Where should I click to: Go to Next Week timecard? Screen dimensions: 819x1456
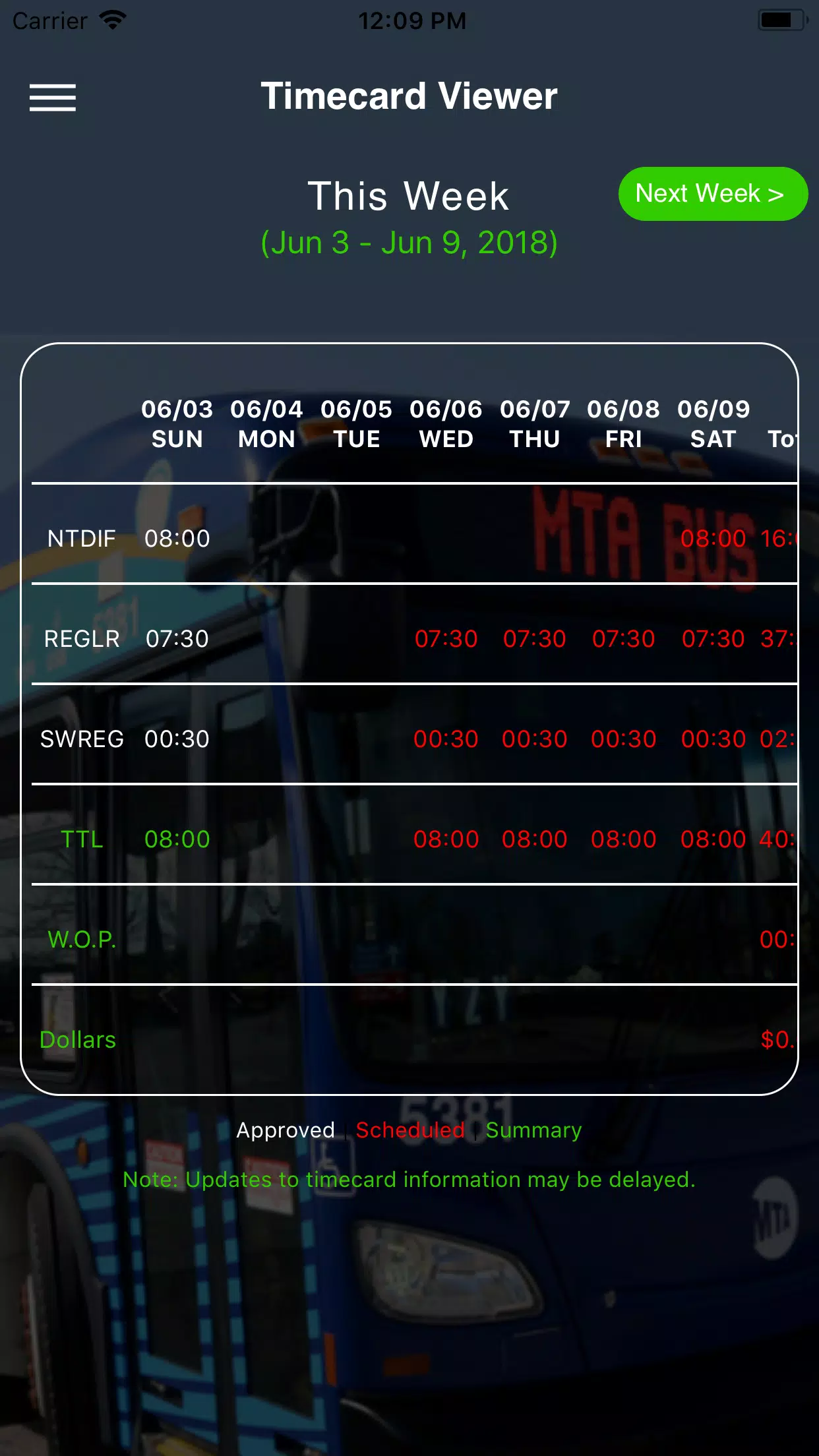(x=712, y=194)
